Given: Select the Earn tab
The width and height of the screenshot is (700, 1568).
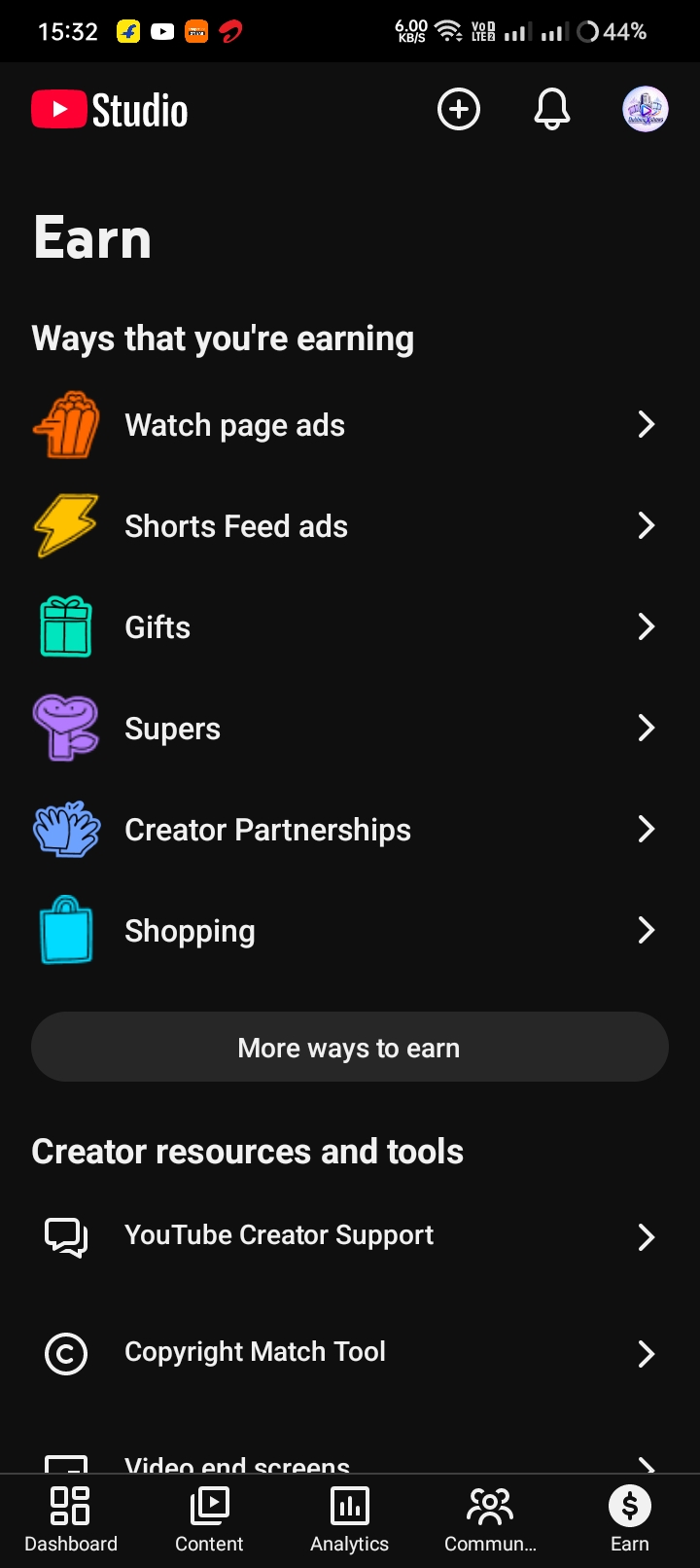Looking at the screenshot, I should 630,1520.
